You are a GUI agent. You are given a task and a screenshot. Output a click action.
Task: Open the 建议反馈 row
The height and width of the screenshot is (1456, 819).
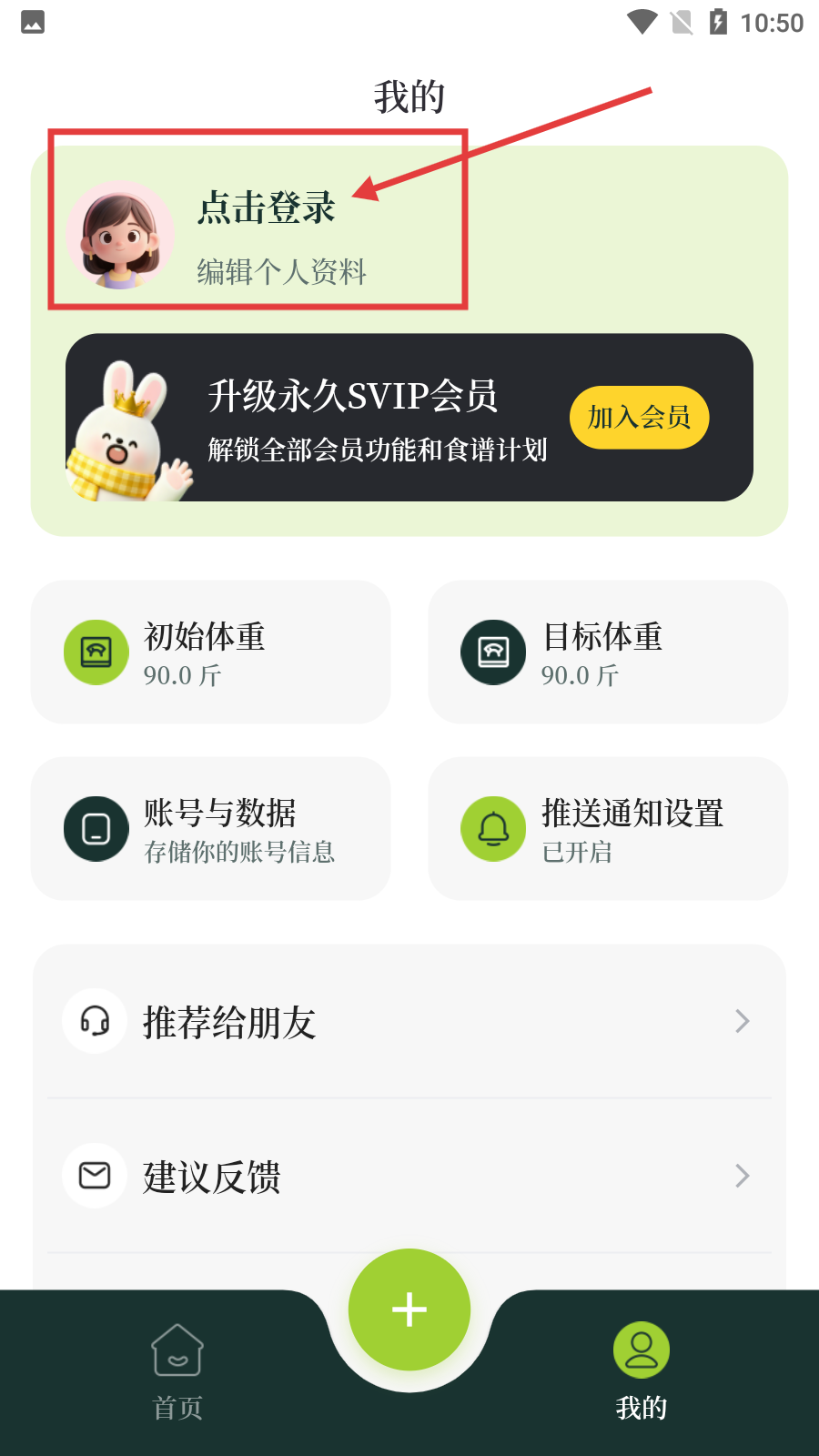409,1176
